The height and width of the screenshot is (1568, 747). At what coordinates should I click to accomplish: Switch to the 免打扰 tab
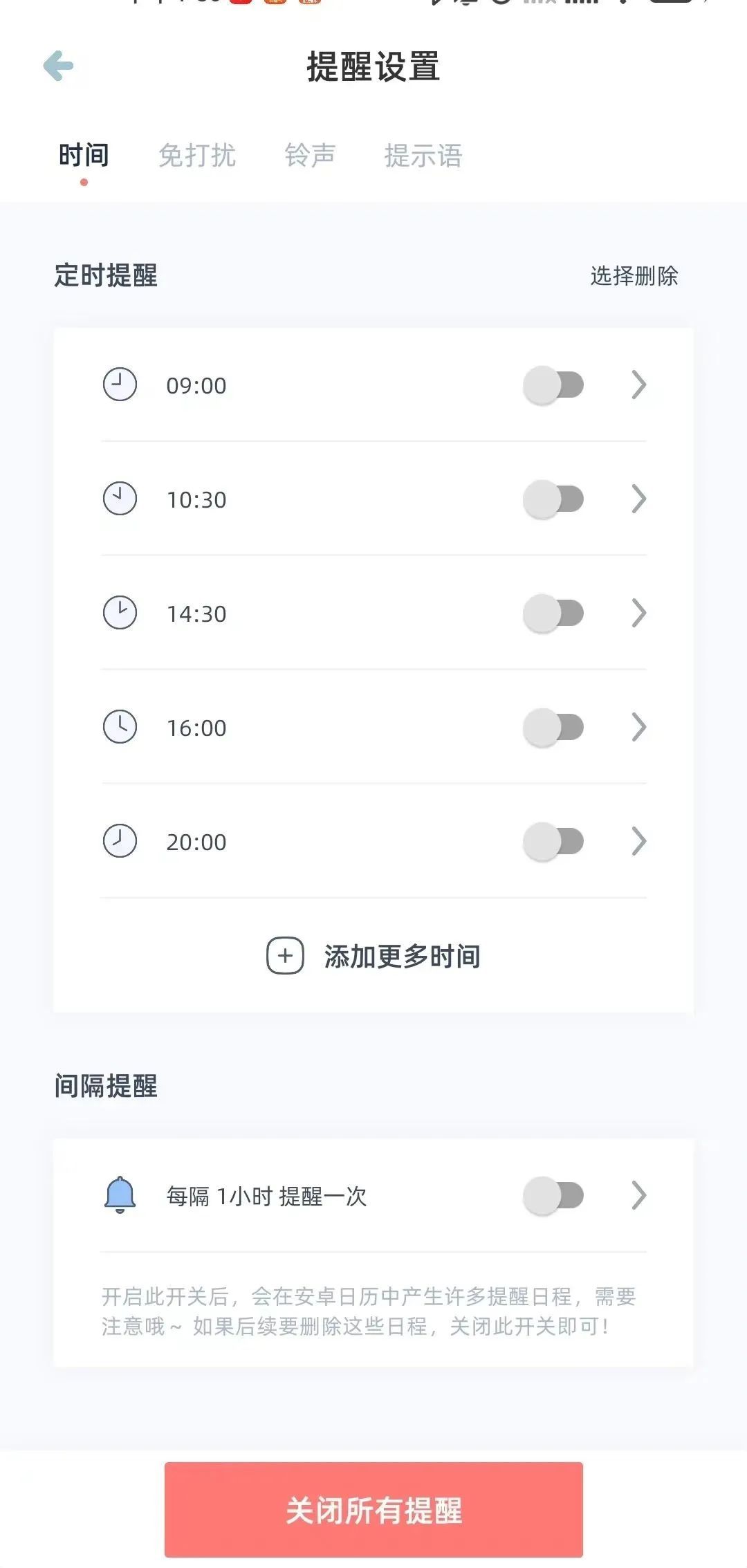click(x=197, y=156)
